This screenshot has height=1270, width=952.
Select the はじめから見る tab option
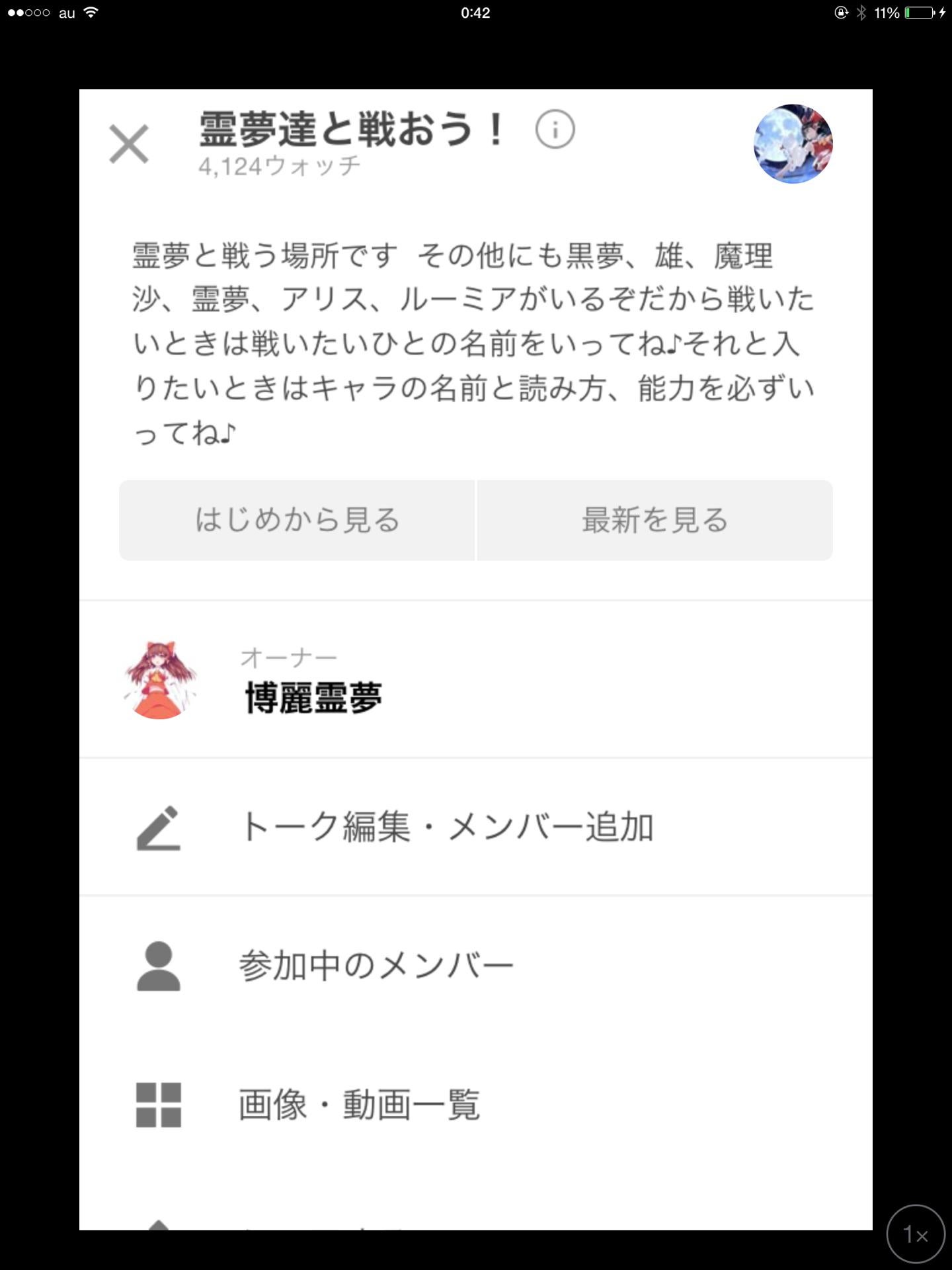click(x=297, y=521)
